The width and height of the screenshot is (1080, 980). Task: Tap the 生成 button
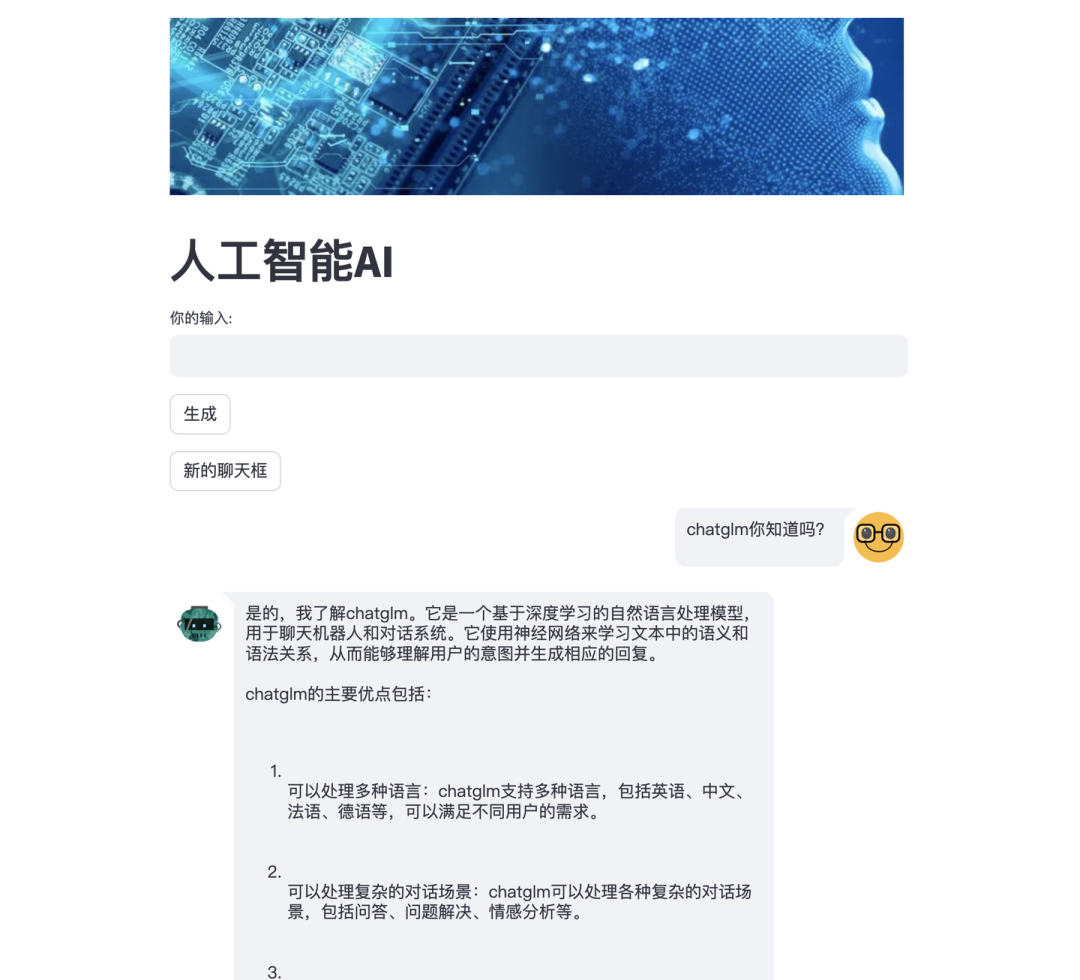200,414
